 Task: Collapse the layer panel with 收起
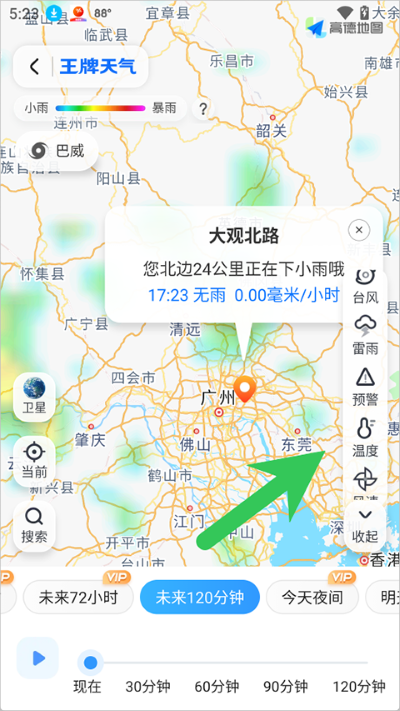[x=365, y=527]
